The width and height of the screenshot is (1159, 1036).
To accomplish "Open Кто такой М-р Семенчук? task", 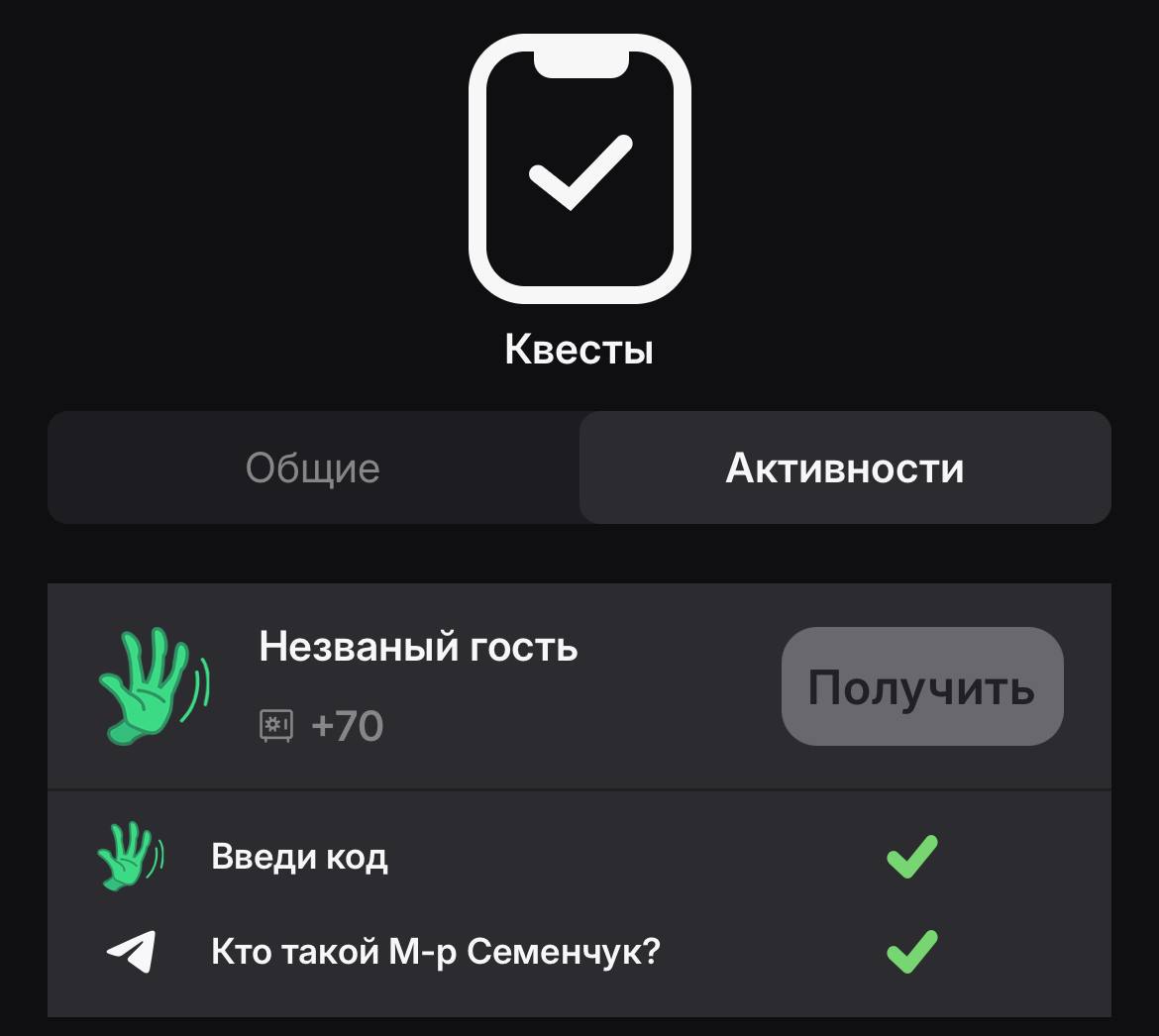I will point(435,952).
